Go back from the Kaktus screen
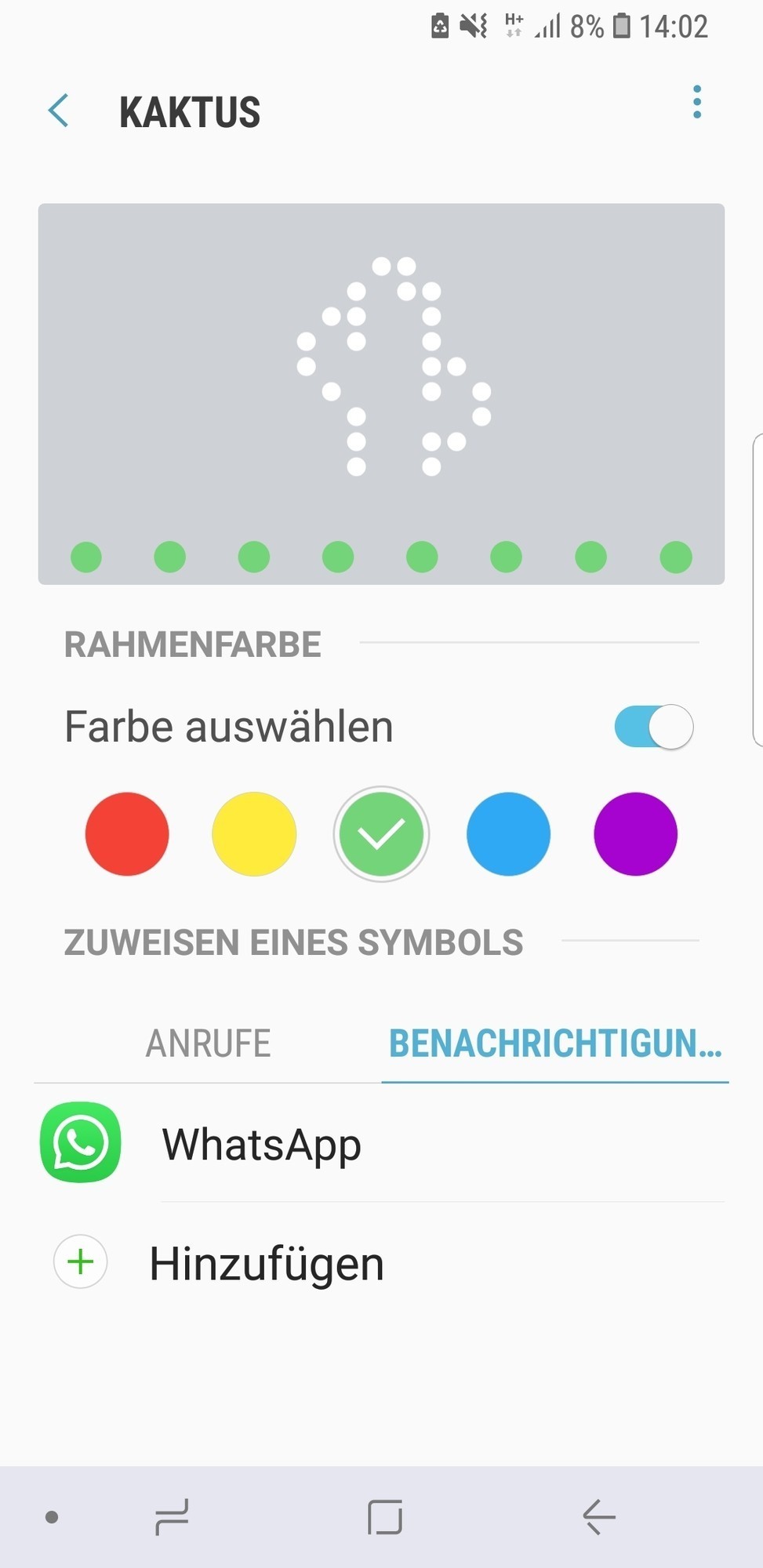Viewport: 763px width, 1568px height. [x=59, y=111]
